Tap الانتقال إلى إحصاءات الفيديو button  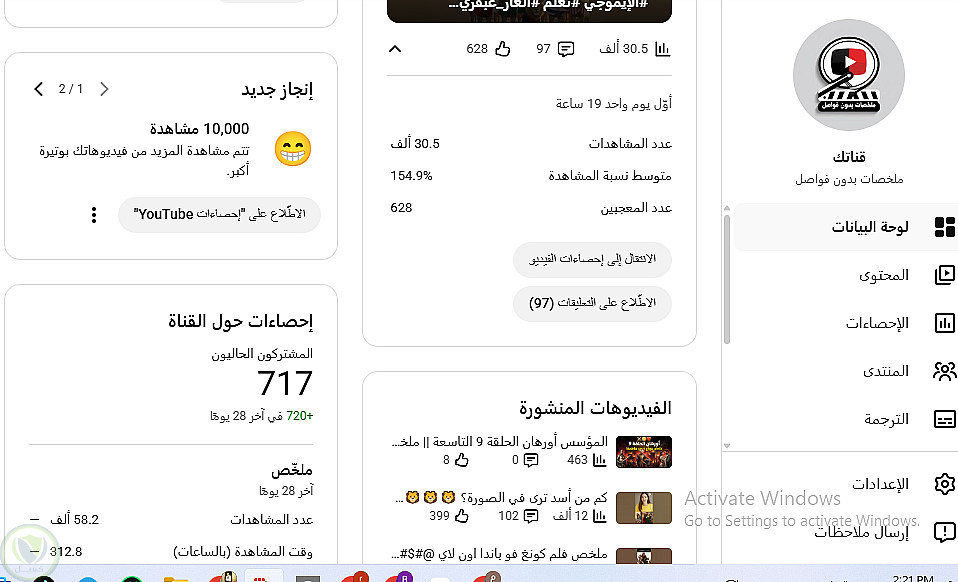[592, 260]
